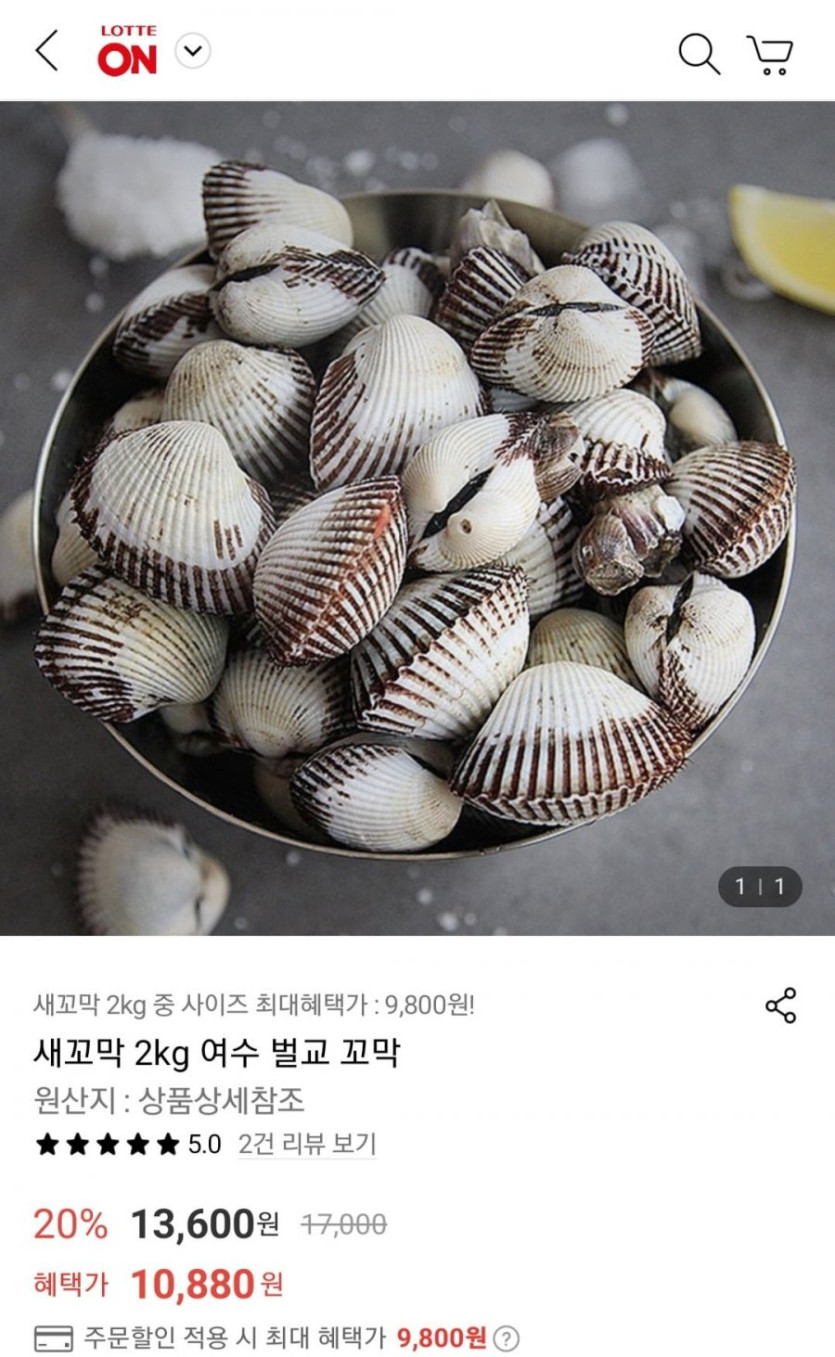Viewport: 835px width, 1357px height.
Task: Share this cockle product
Action: 780,1005
